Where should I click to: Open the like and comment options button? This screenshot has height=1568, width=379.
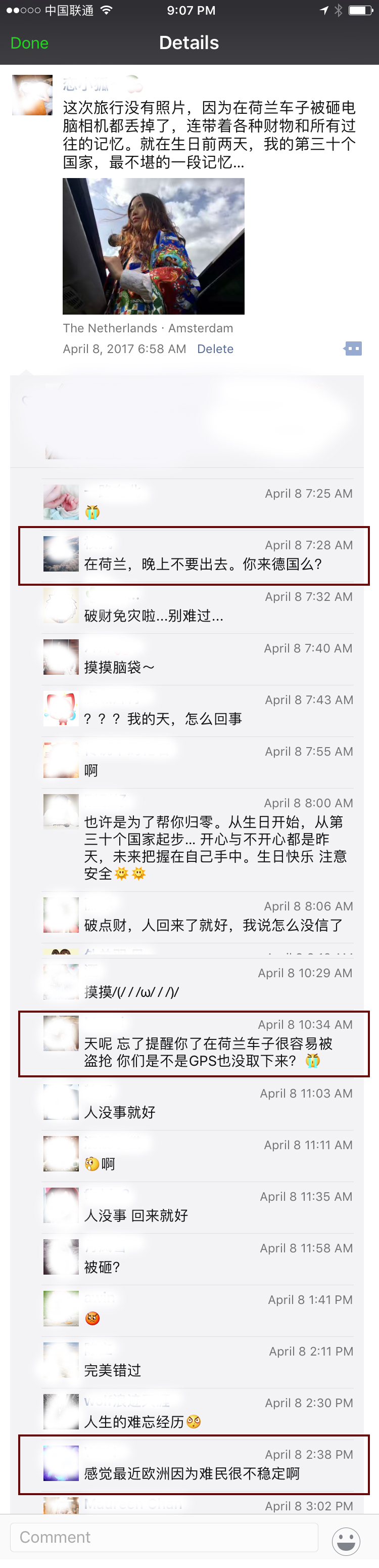353,349
